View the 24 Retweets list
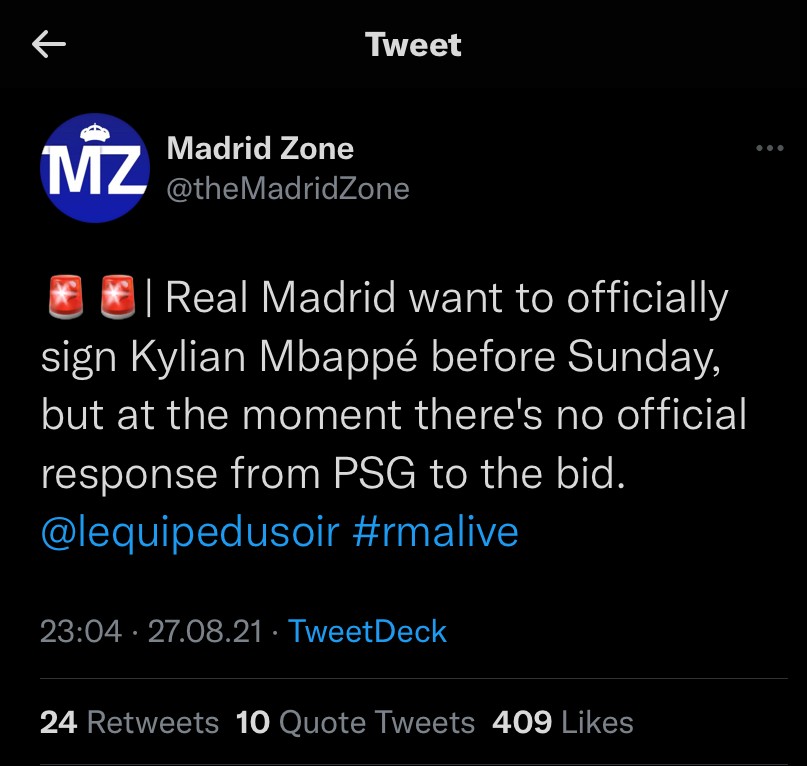The height and width of the screenshot is (766, 807). [129, 722]
